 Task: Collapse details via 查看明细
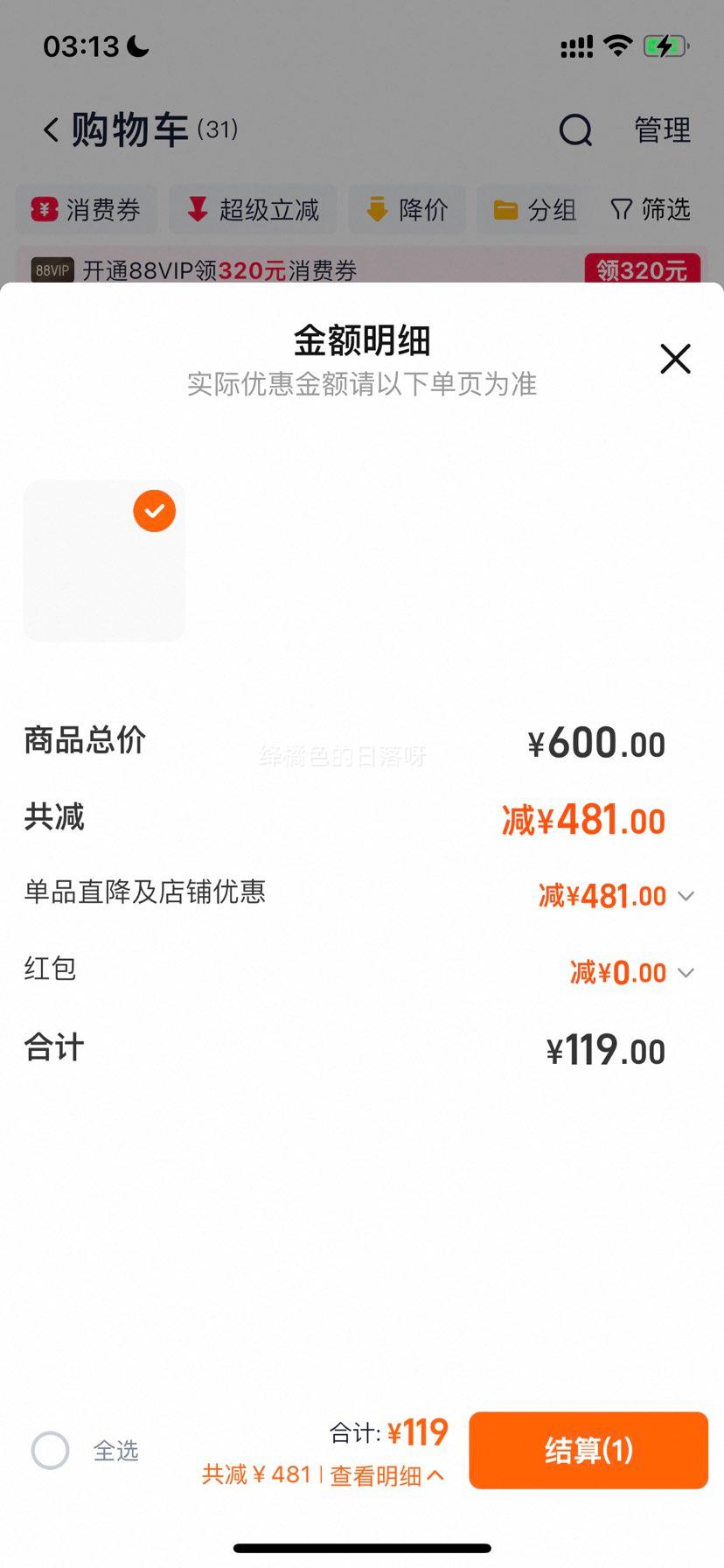tap(386, 1476)
